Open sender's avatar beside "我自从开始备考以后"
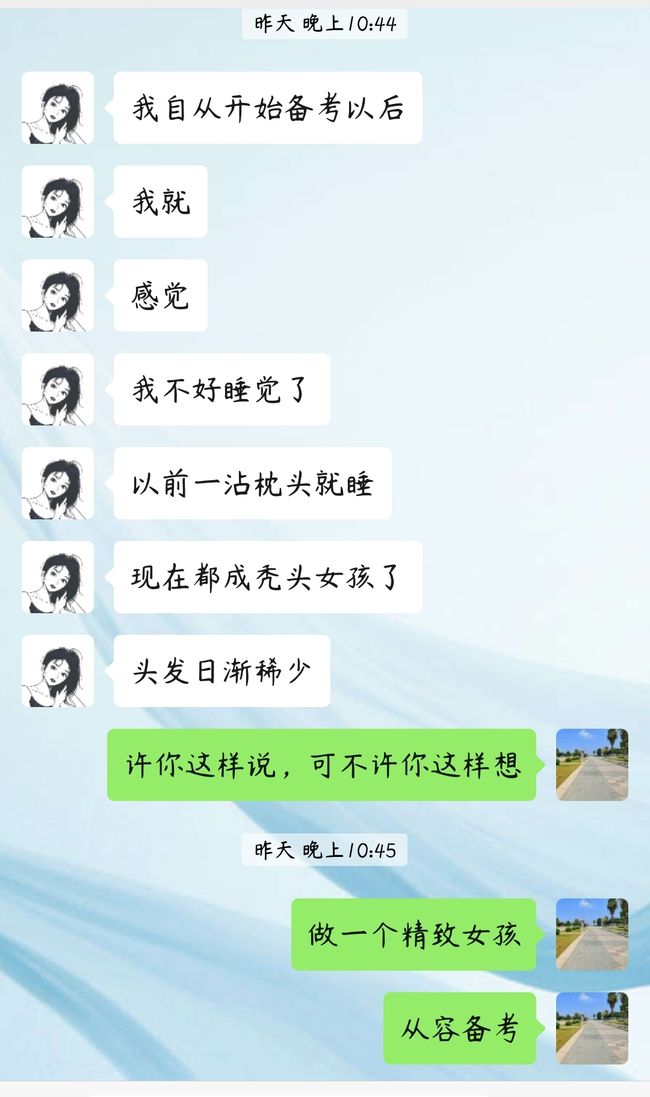Image resolution: width=650 pixels, height=1097 pixels. click(x=57, y=108)
